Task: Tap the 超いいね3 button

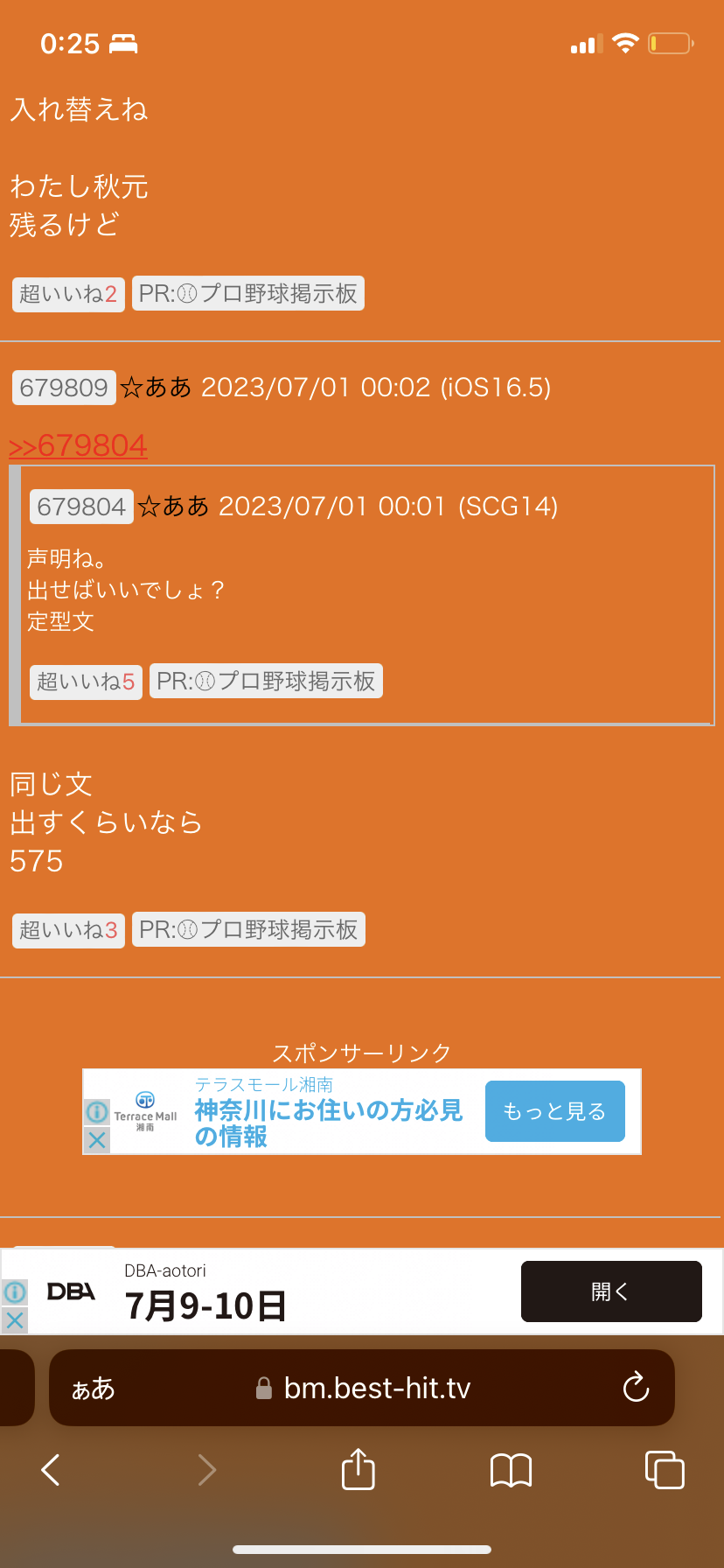Action: 68,930
